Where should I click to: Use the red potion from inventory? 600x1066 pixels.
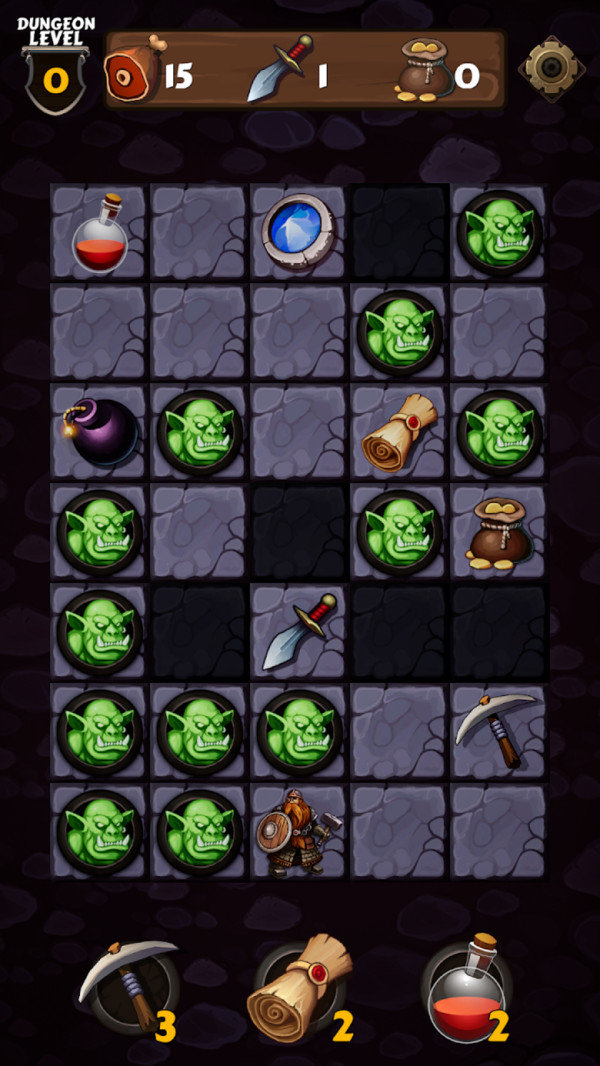468,990
